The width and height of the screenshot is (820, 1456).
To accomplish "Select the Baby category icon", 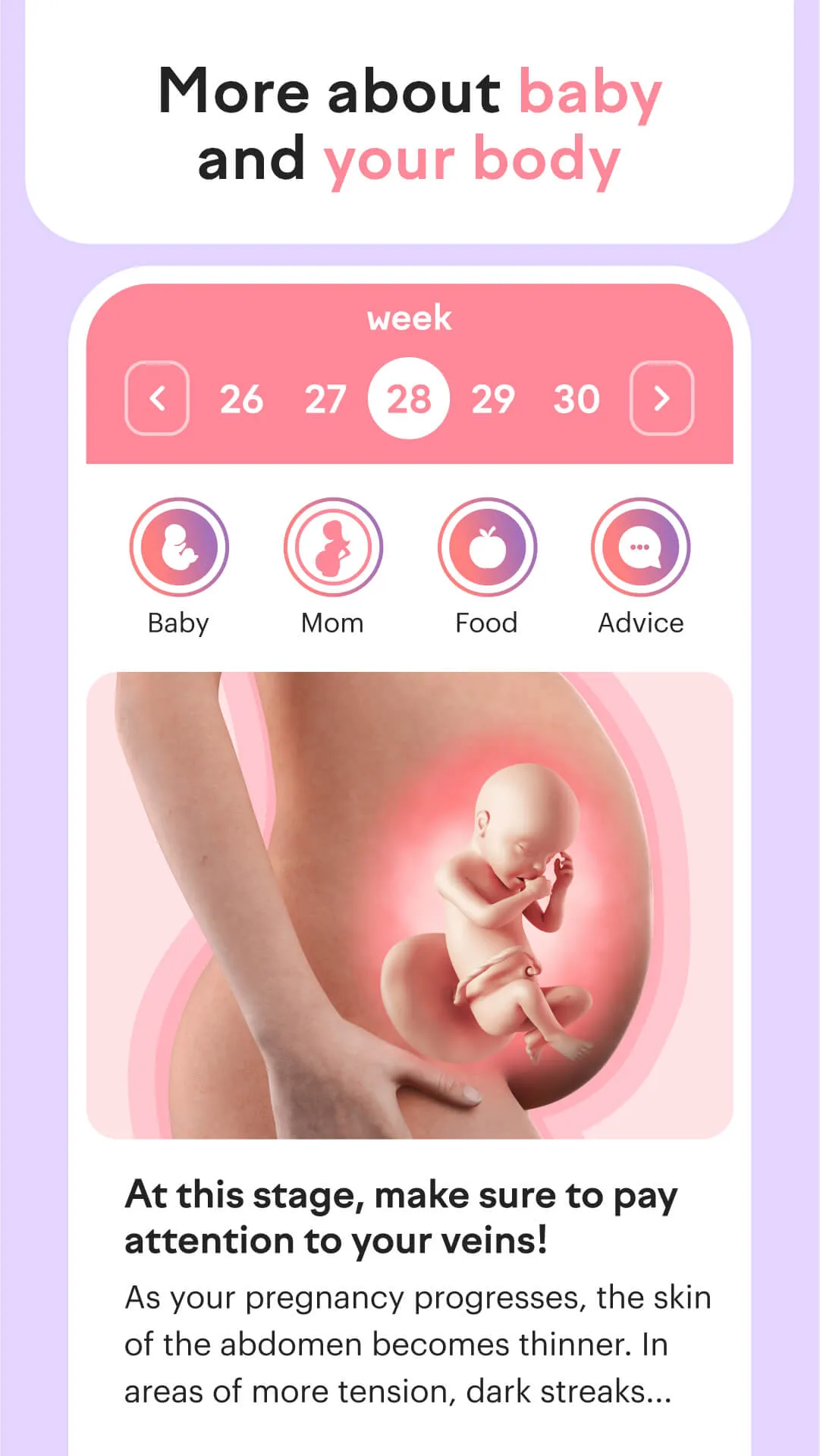I will pyautogui.click(x=180, y=547).
